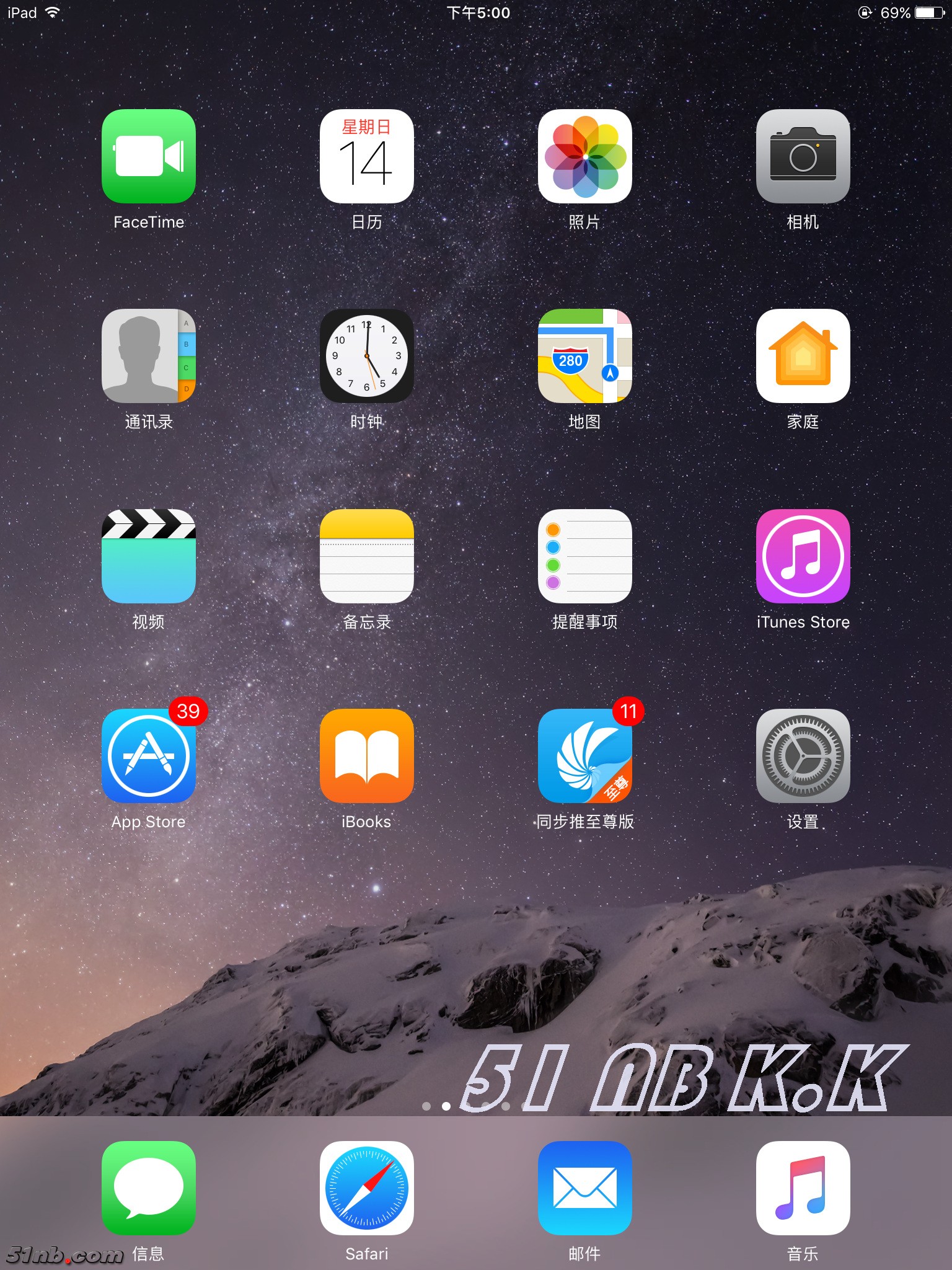Open Mail (邮件) in the dock
This screenshot has width=952, height=1270.
585,1188
